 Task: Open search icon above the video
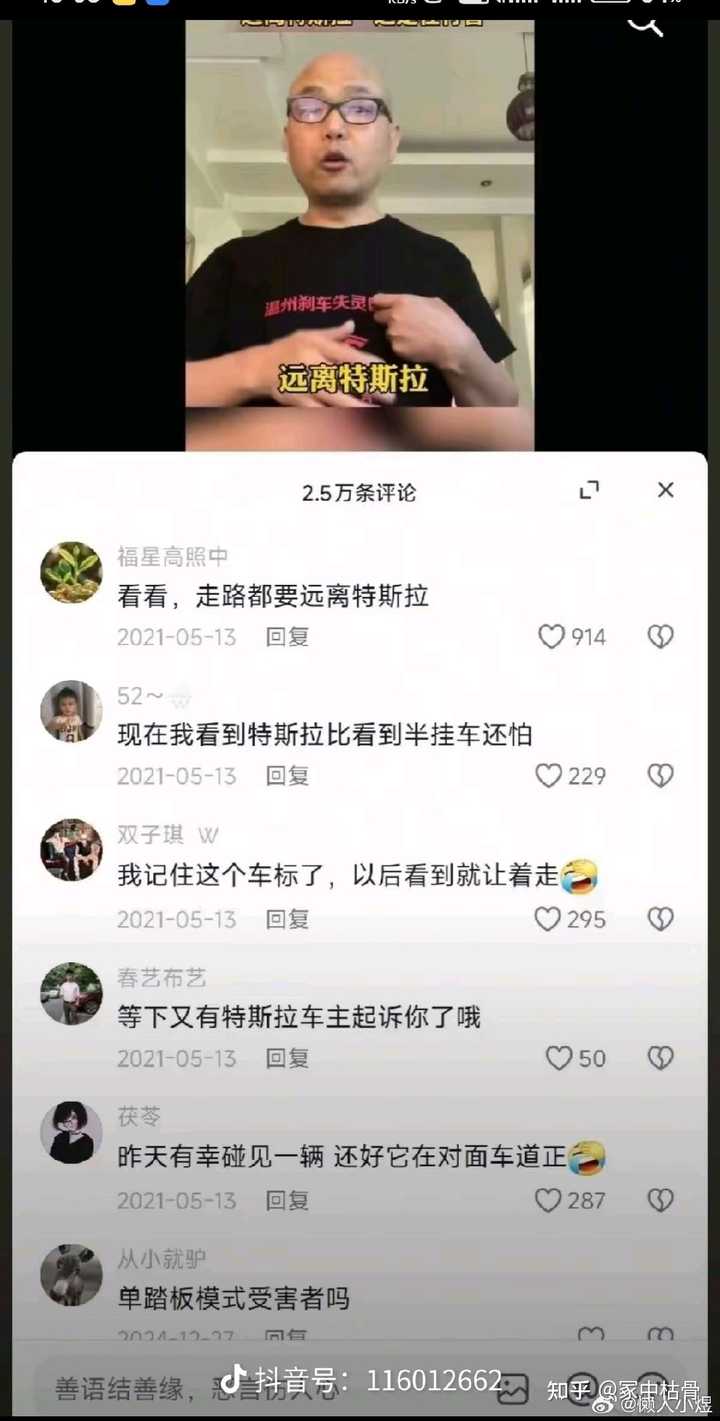[646, 21]
